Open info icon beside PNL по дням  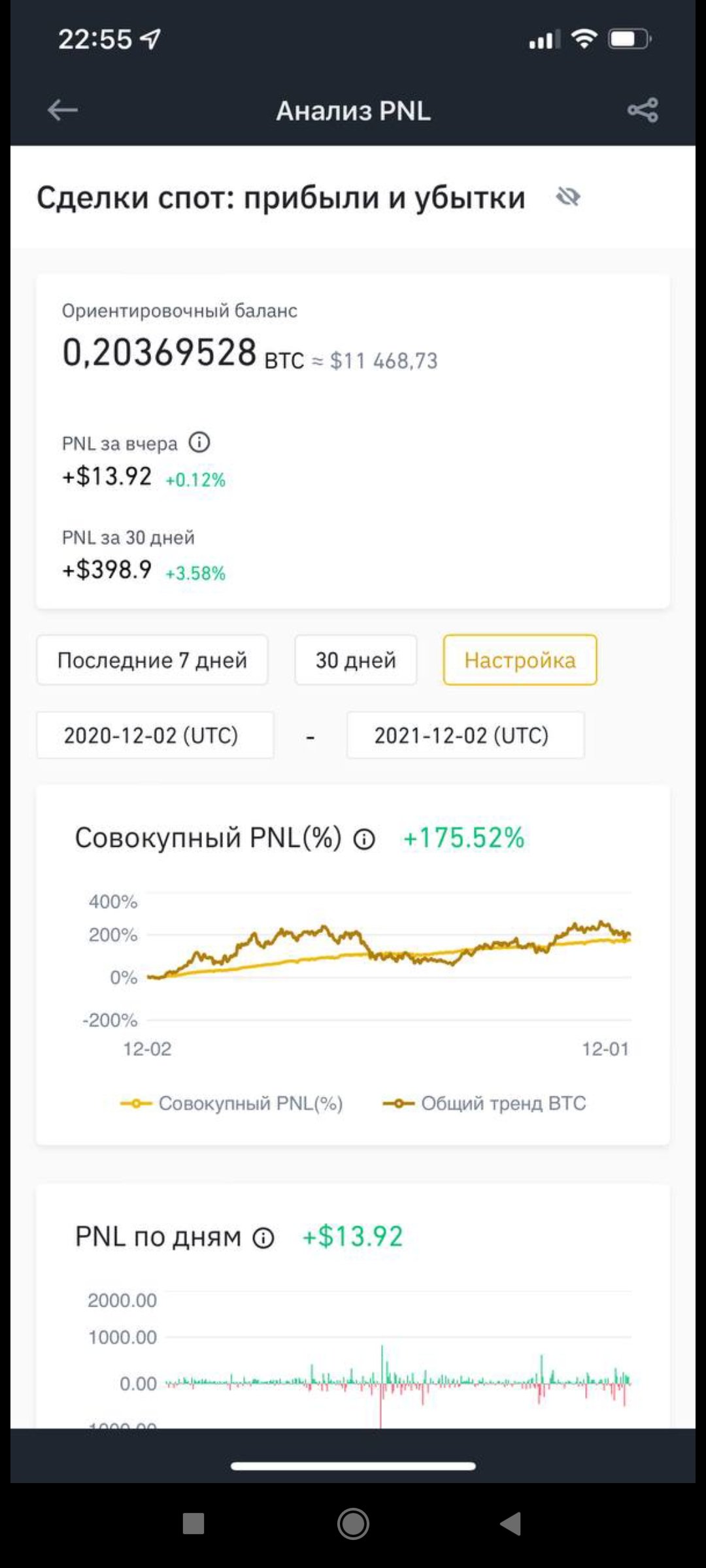[x=263, y=1237]
